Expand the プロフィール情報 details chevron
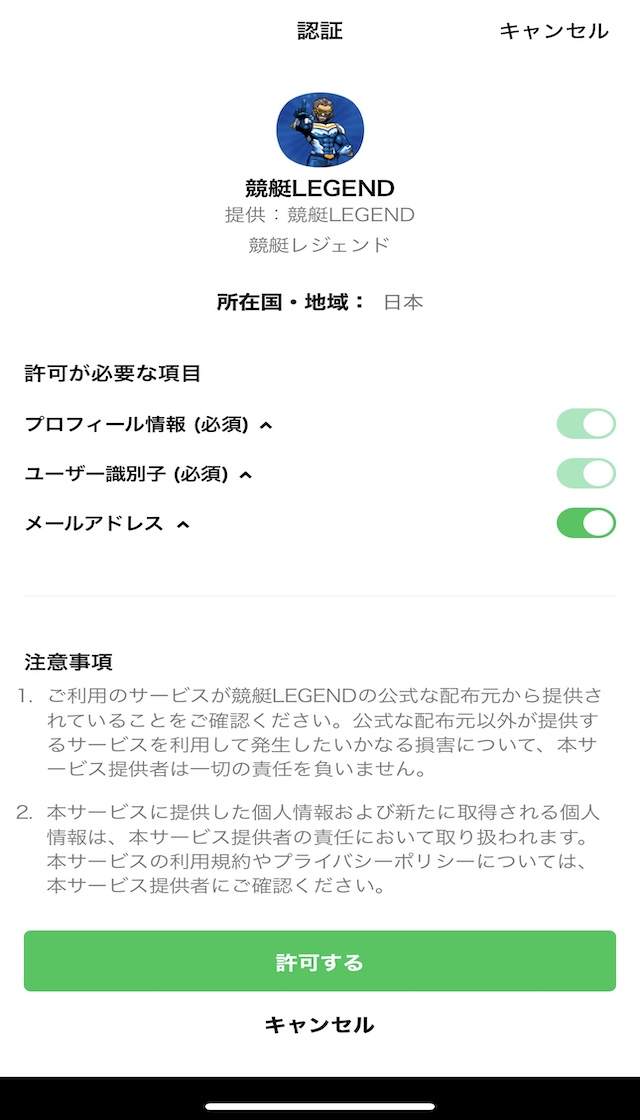This screenshot has width=640, height=1120. pyautogui.click(x=266, y=426)
